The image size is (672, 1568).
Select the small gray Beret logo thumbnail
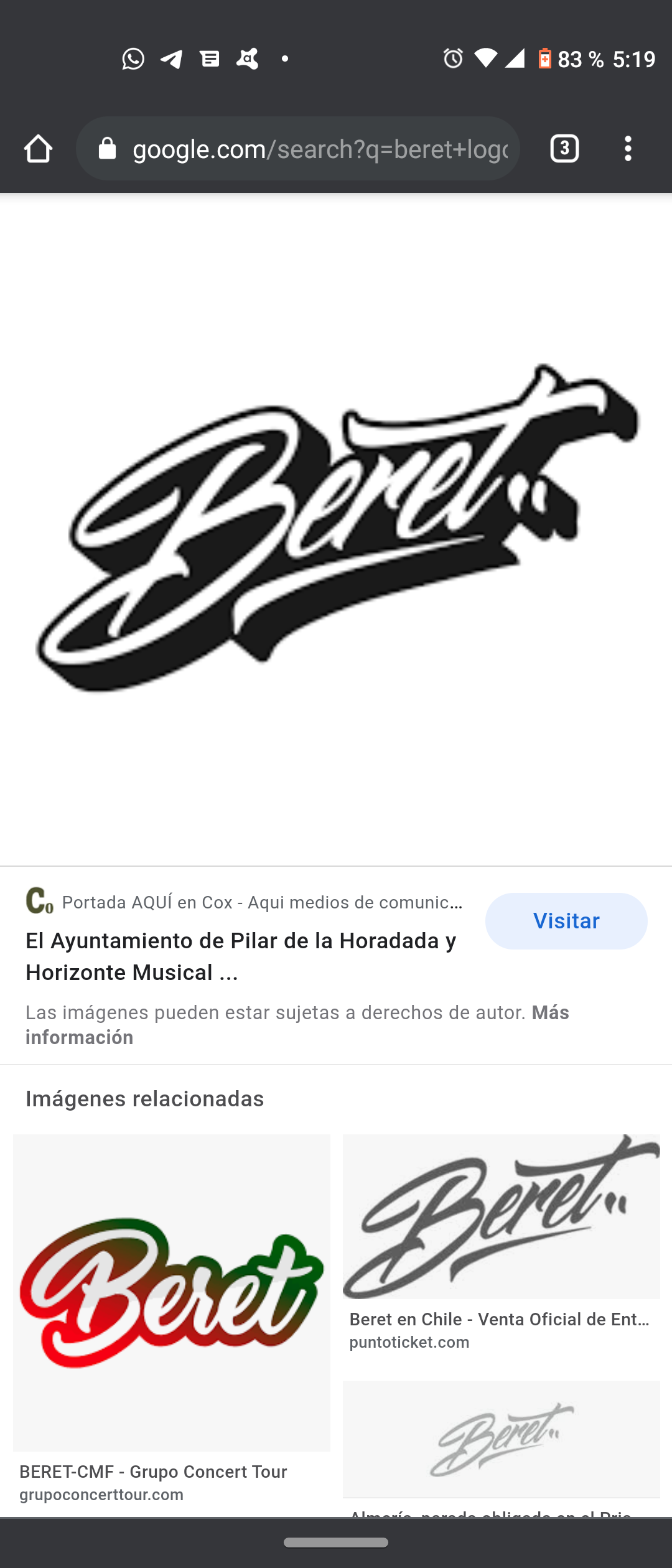point(501,1439)
